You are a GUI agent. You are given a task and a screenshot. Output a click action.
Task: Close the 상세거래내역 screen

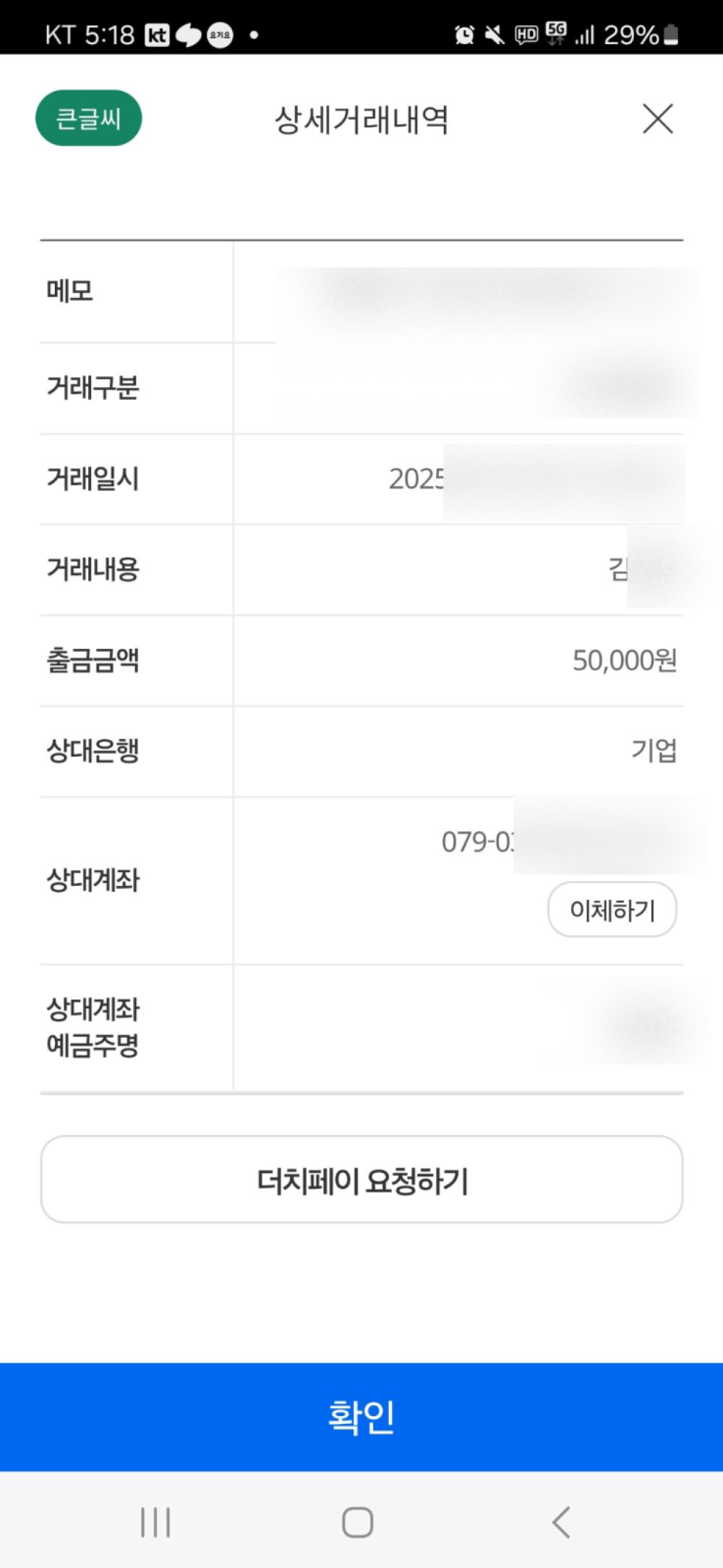(x=657, y=119)
